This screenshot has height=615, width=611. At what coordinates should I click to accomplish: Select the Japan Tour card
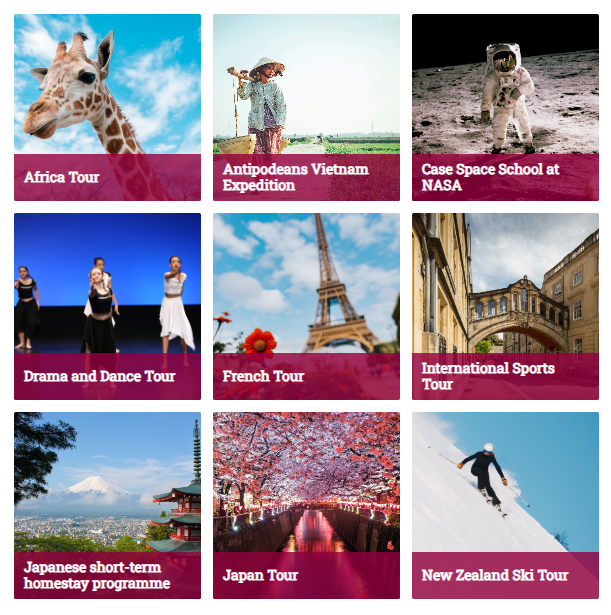click(x=306, y=505)
